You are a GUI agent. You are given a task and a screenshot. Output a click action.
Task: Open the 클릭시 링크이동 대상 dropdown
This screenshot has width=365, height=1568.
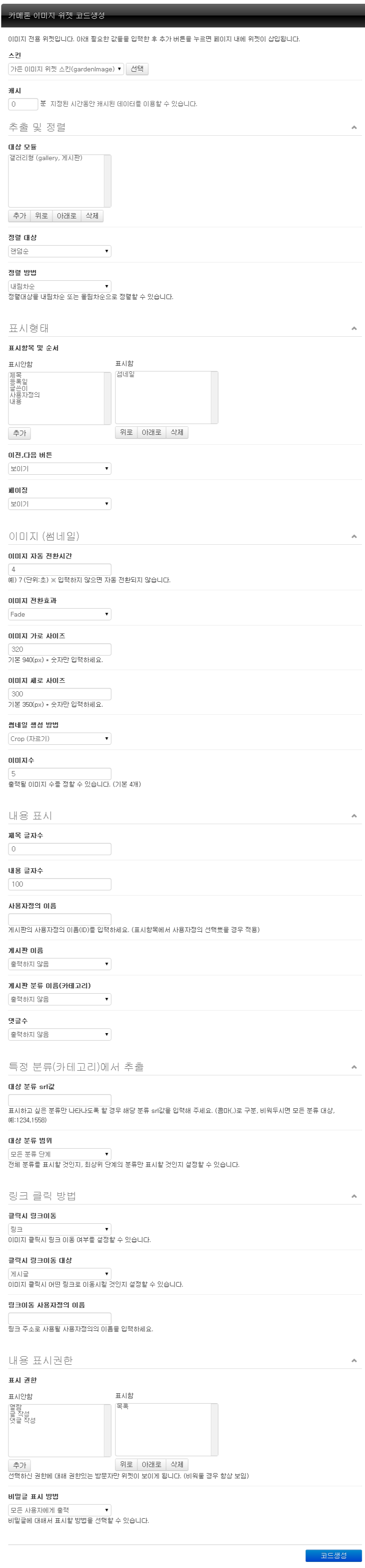(x=60, y=1274)
